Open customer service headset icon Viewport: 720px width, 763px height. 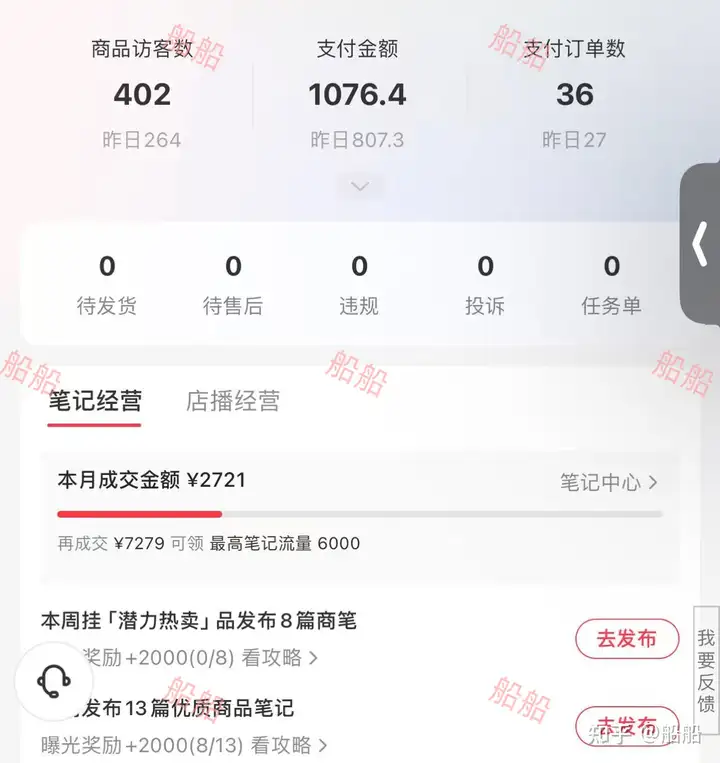coord(54,682)
